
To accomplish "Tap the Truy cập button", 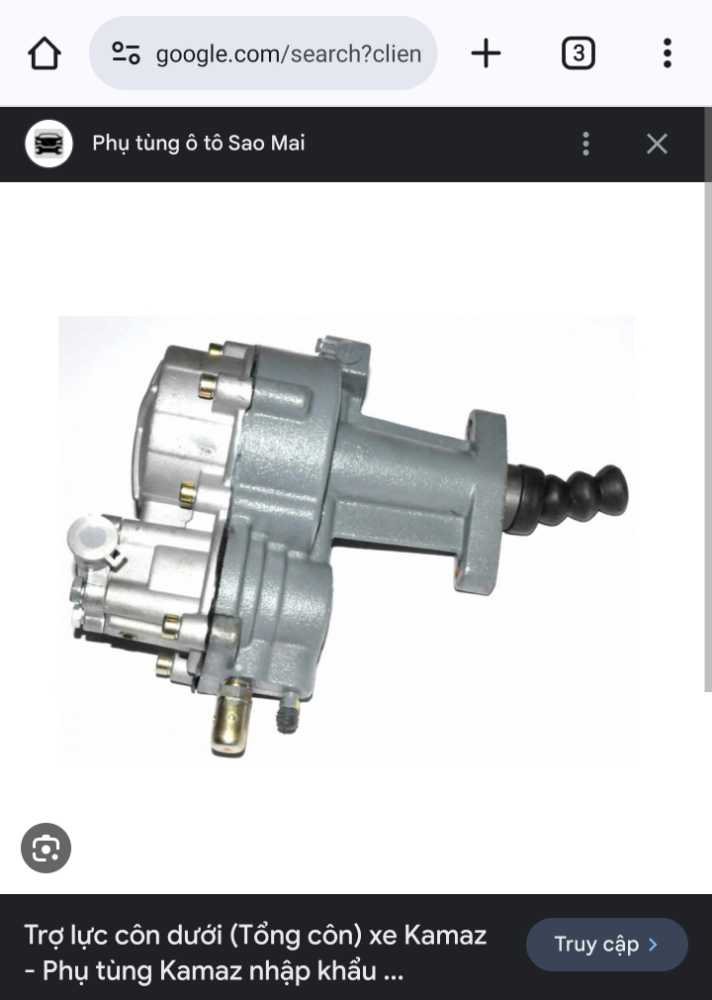I will tap(607, 944).
